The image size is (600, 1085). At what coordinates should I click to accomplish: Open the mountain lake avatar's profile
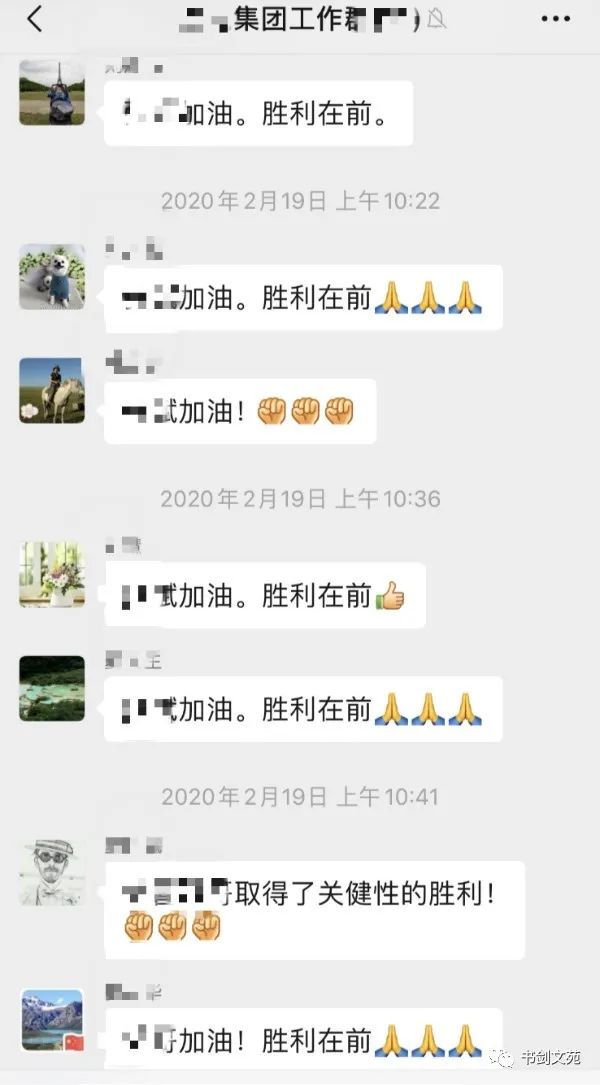(52, 1020)
